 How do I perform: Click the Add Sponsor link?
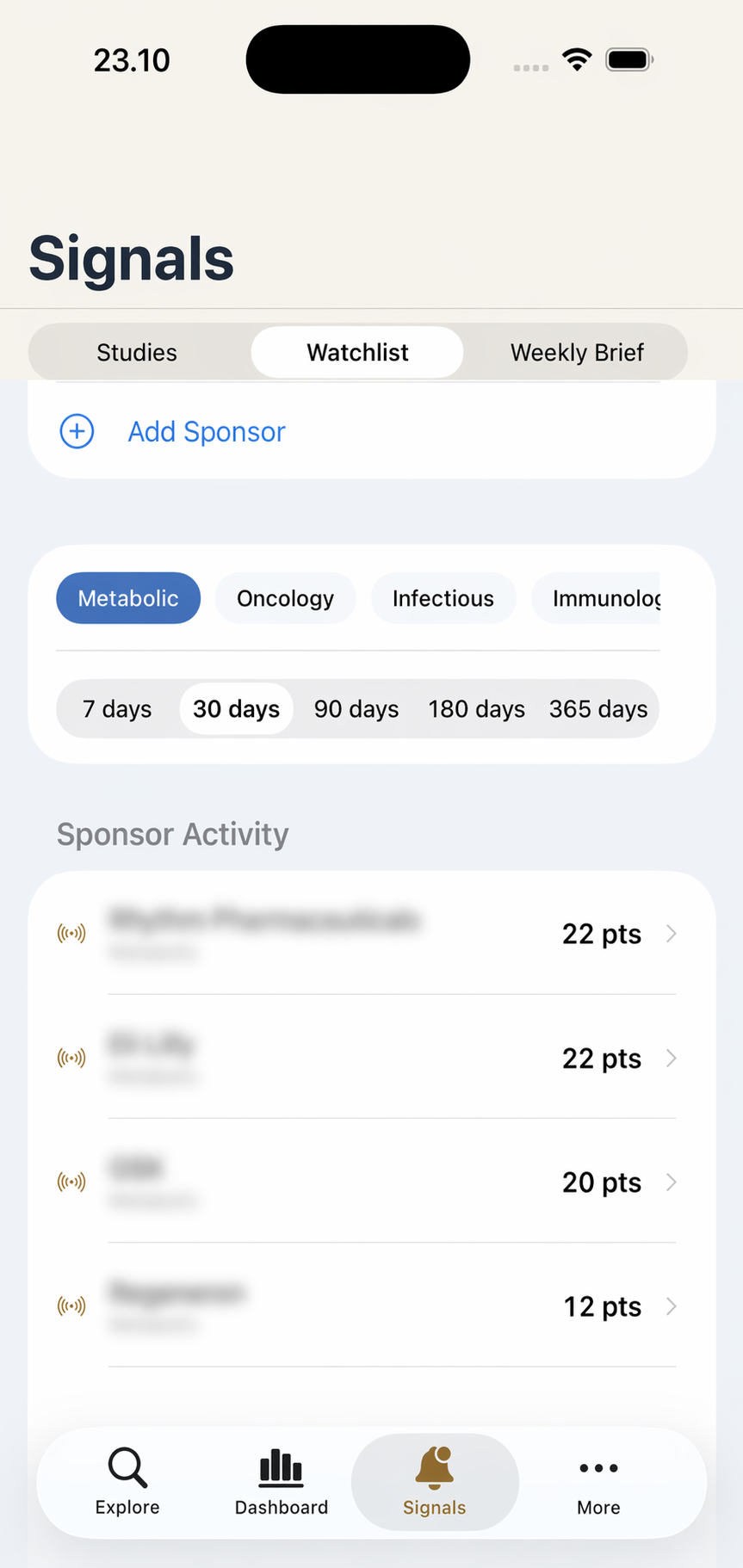206,431
